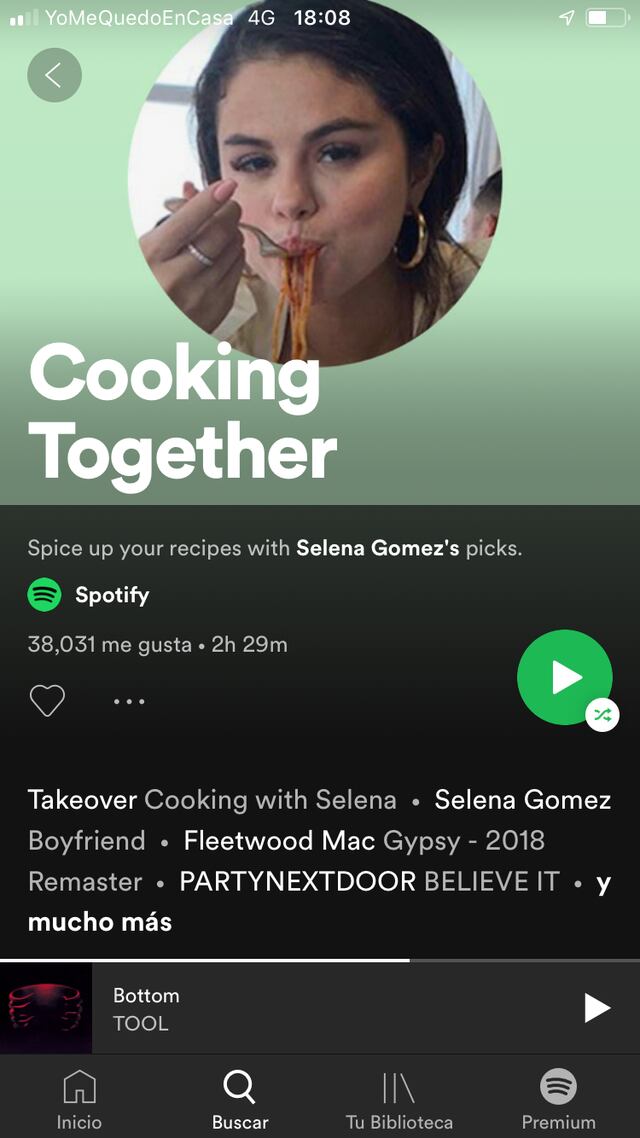Like the Cooking Together playlist
The height and width of the screenshot is (1138, 640).
coord(47,701)
